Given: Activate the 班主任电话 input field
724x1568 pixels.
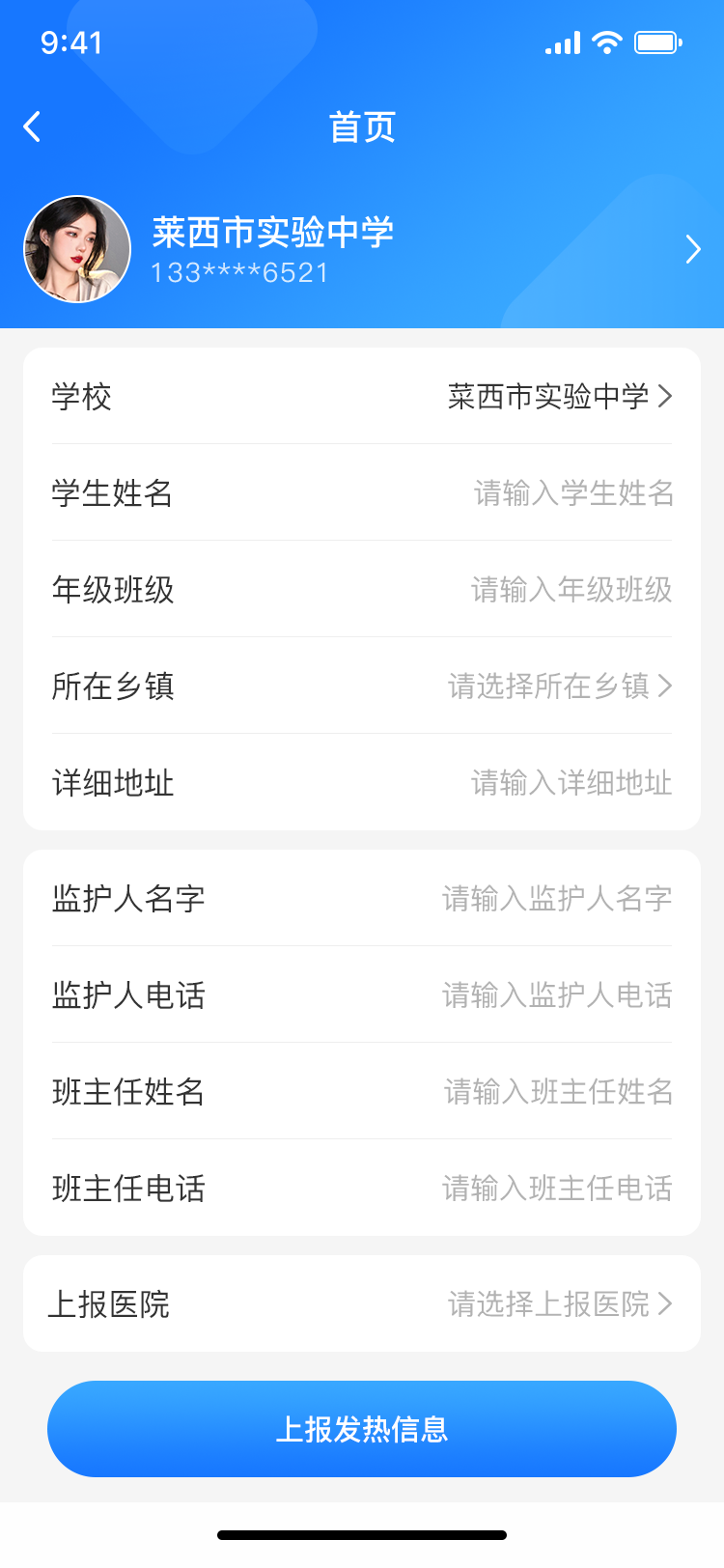Looking at the screenshot, I should (362, 1188).
